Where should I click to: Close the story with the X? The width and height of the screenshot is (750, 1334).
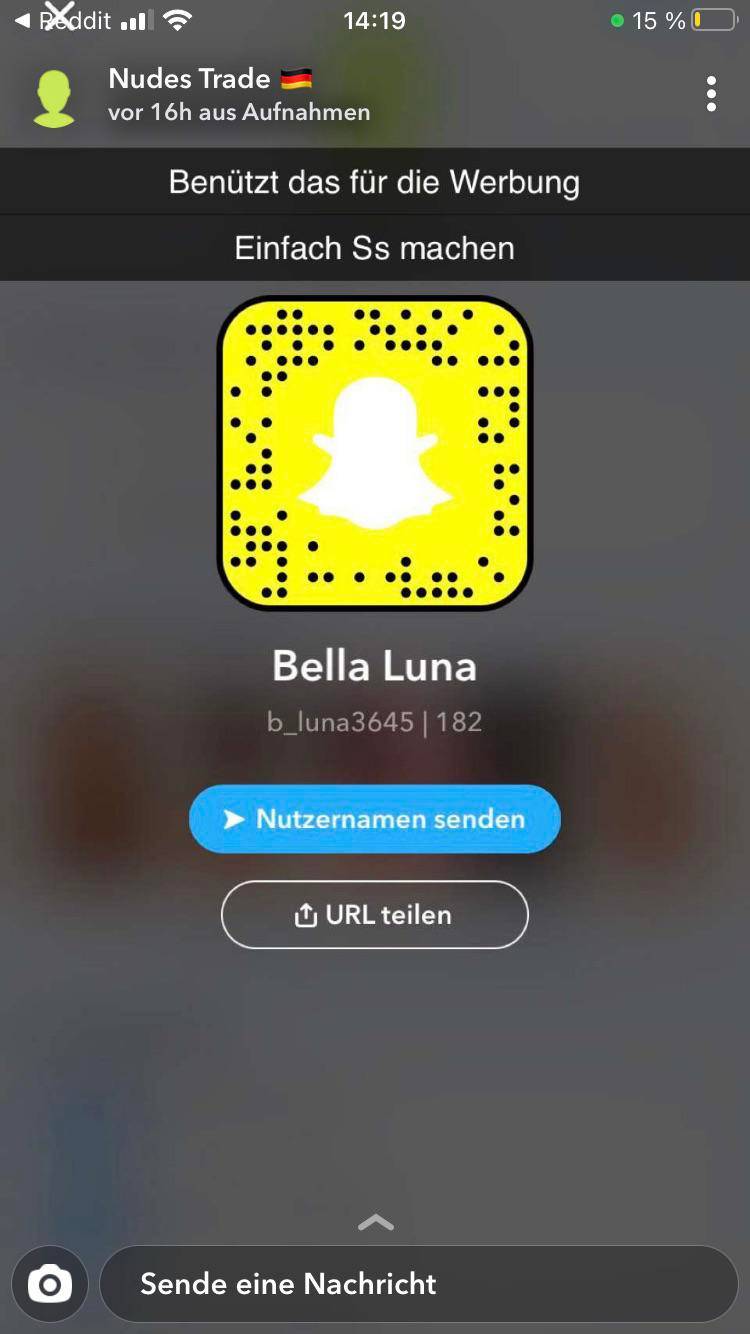[x=60, y=13]
